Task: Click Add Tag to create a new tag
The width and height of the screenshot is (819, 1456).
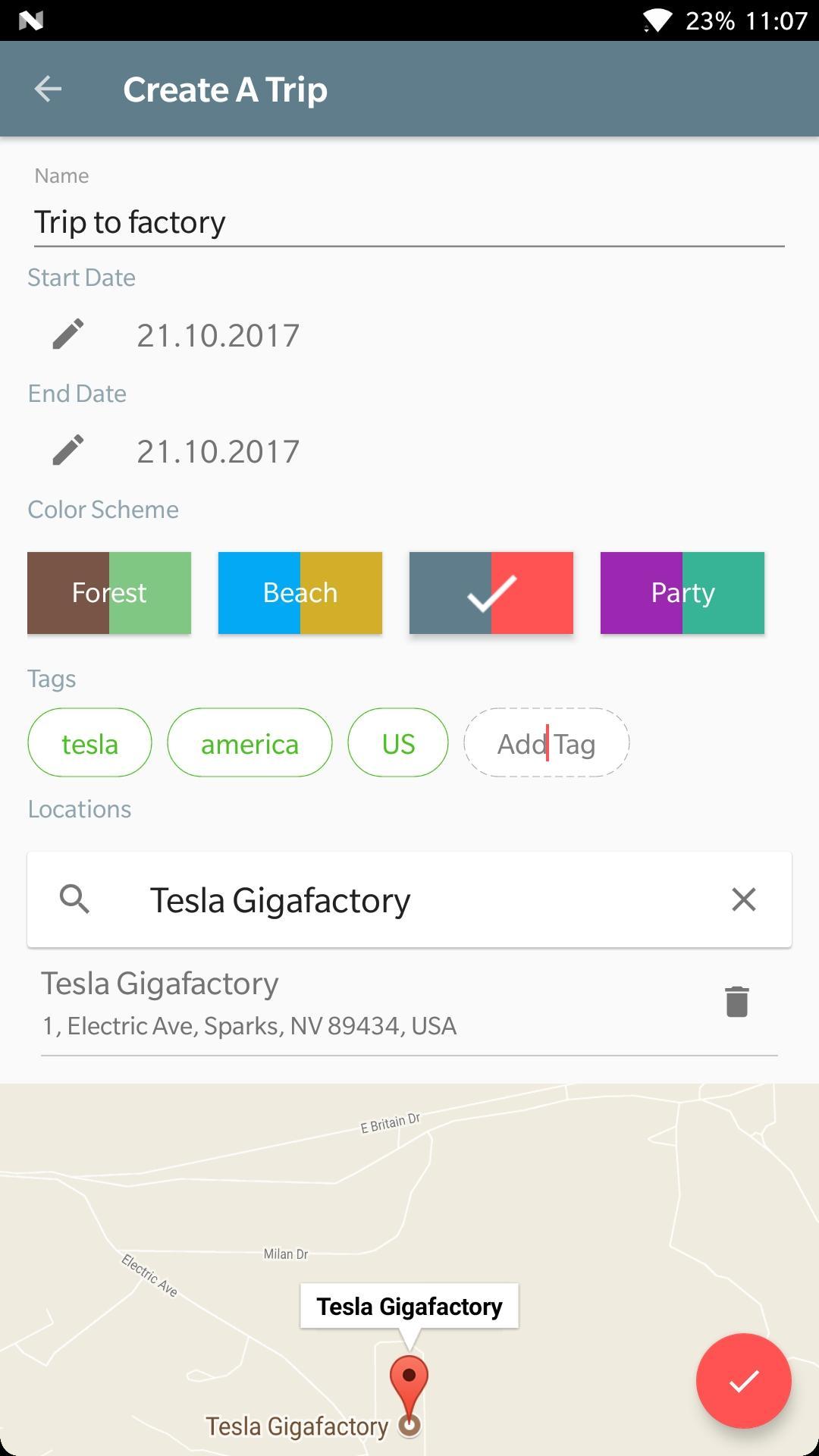Action: pos(545,742)
